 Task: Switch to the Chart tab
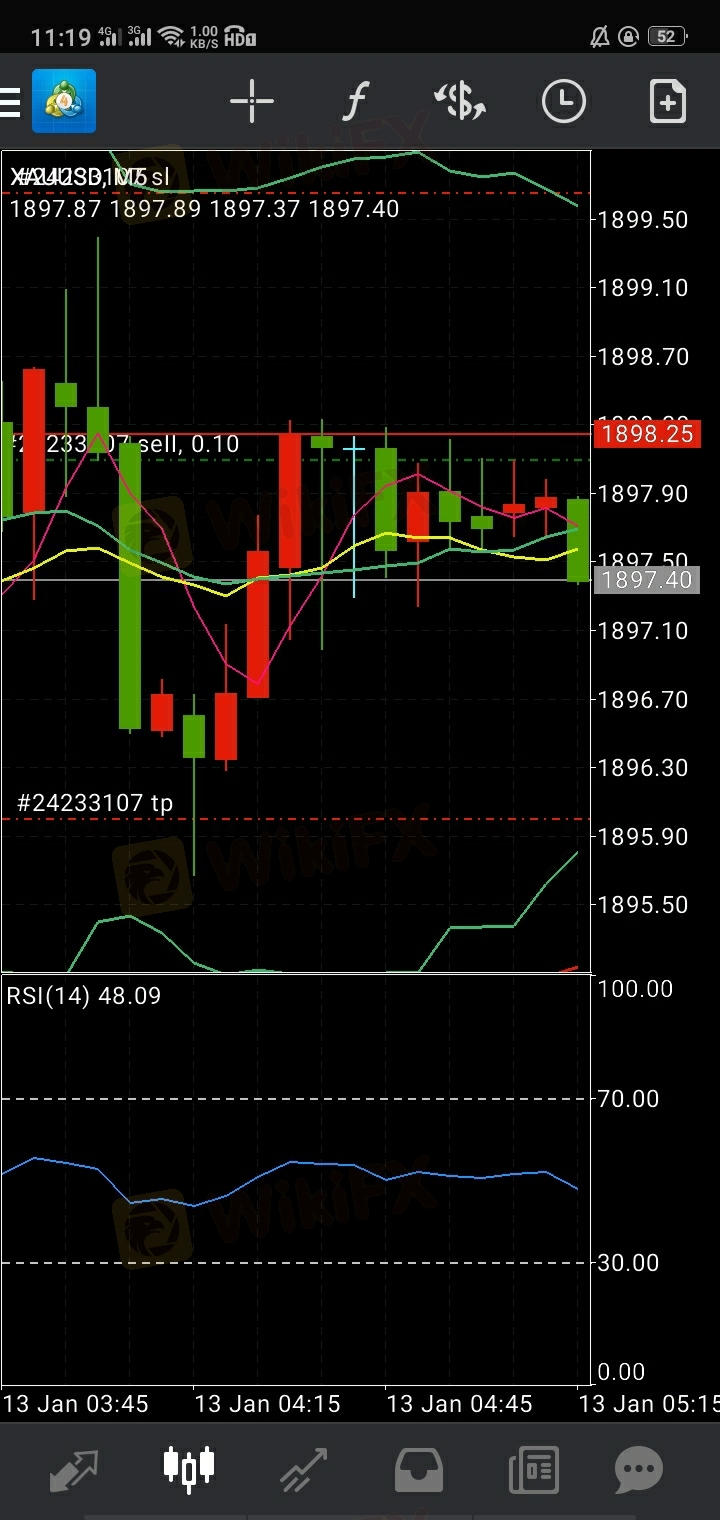click(x=189, y=1467)
